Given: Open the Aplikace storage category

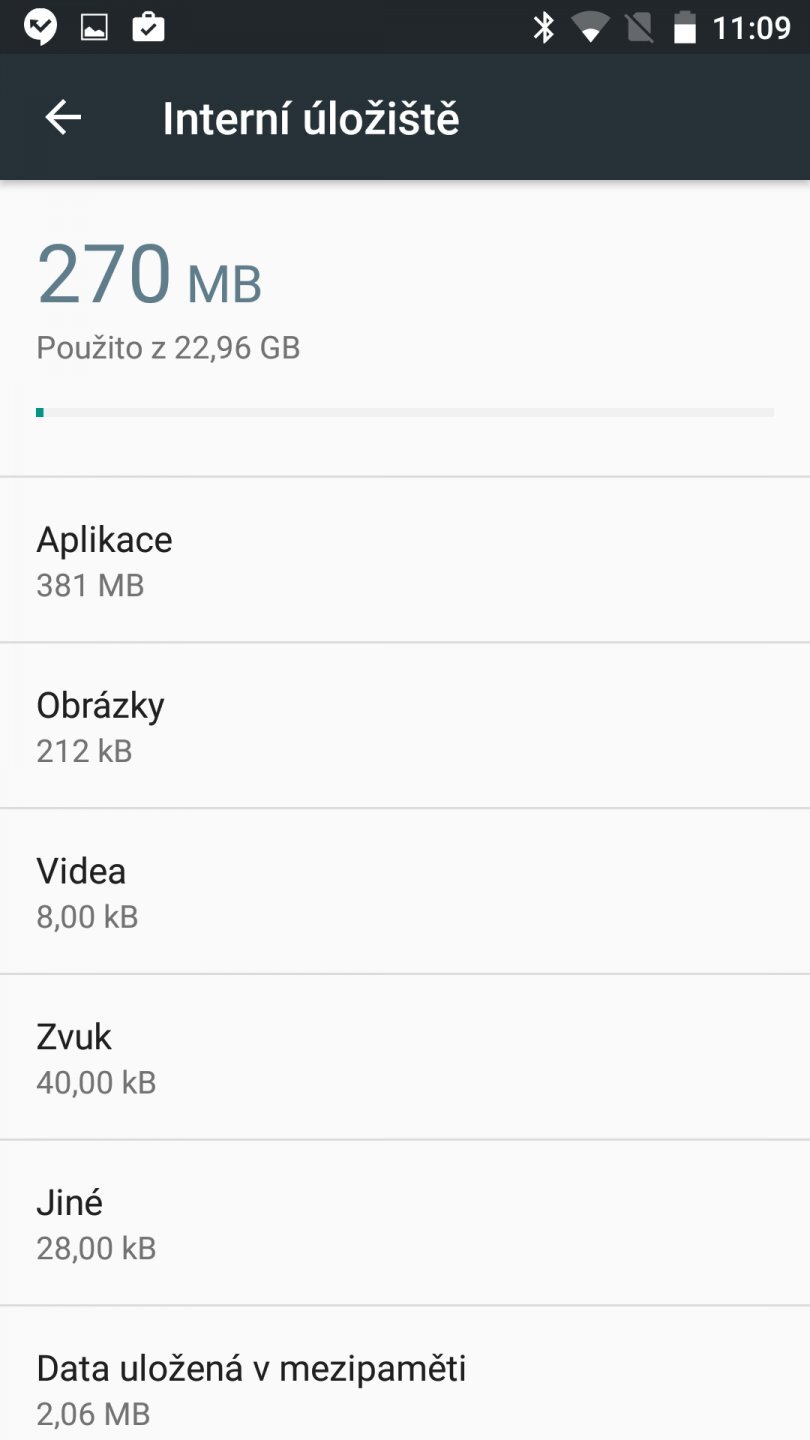Looking at the screenshot, I should coord(405,558).
